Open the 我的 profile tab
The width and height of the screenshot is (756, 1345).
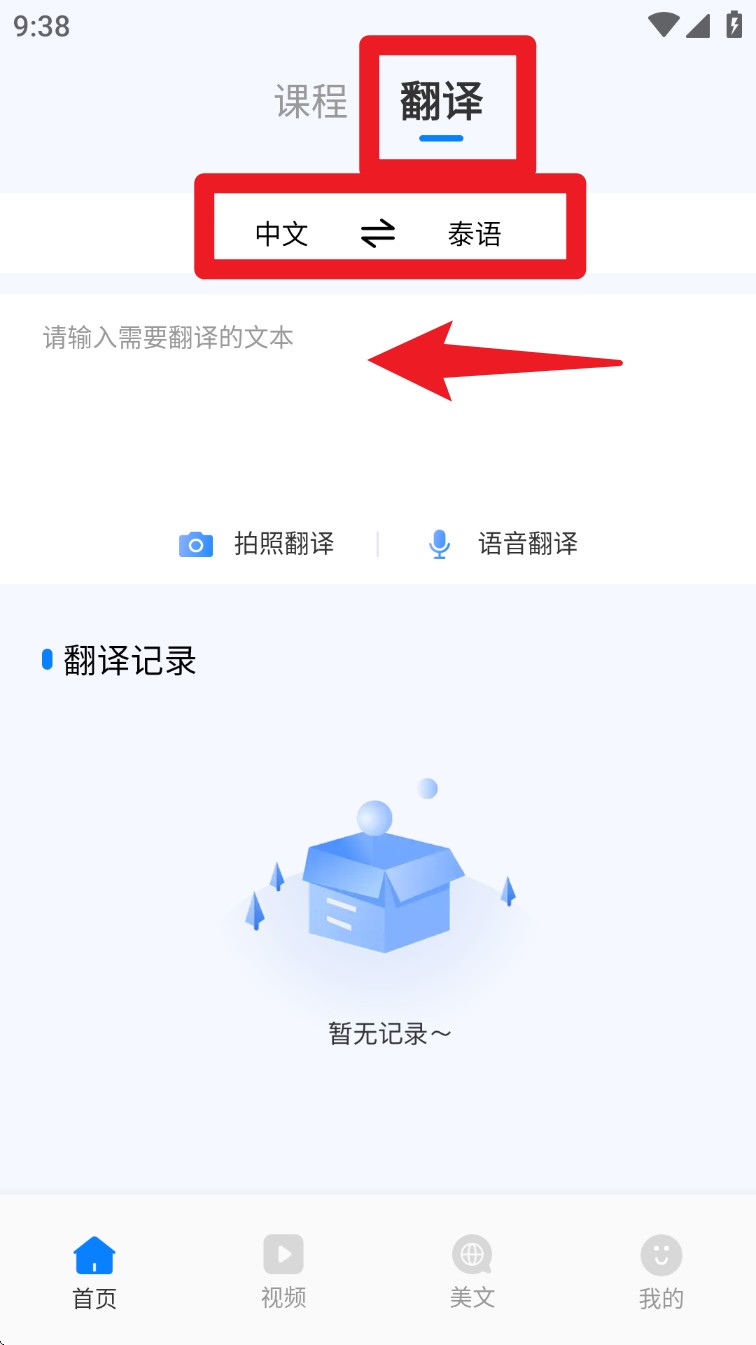(x=661, y=1271)
